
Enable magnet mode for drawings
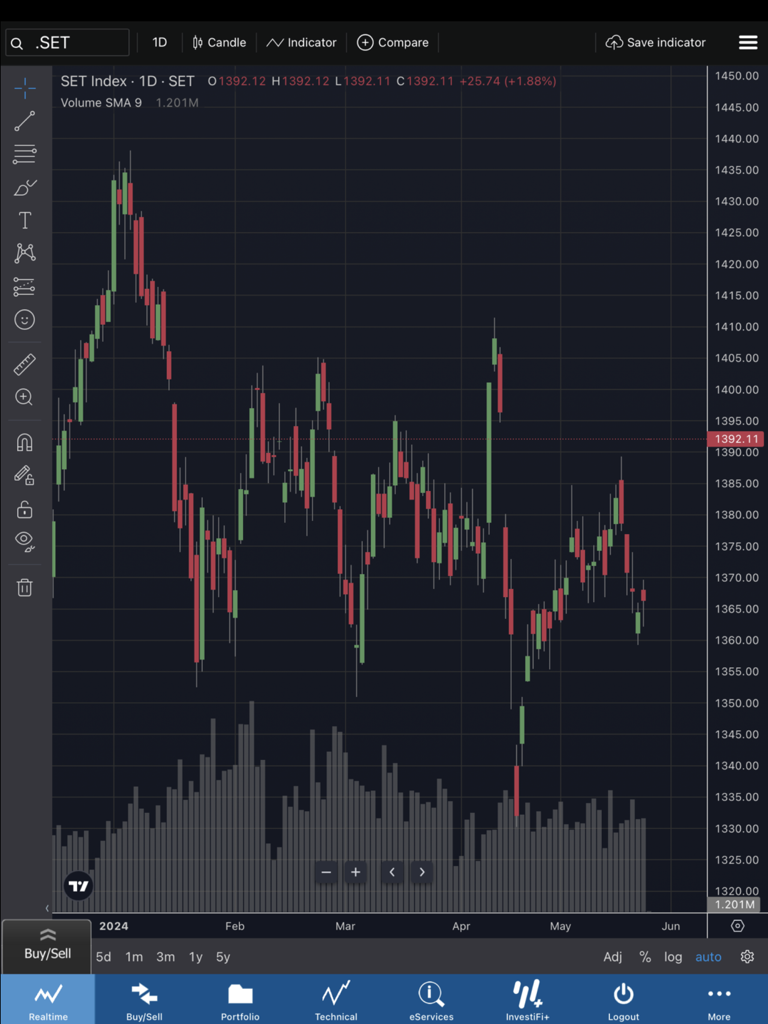point(24,442)
